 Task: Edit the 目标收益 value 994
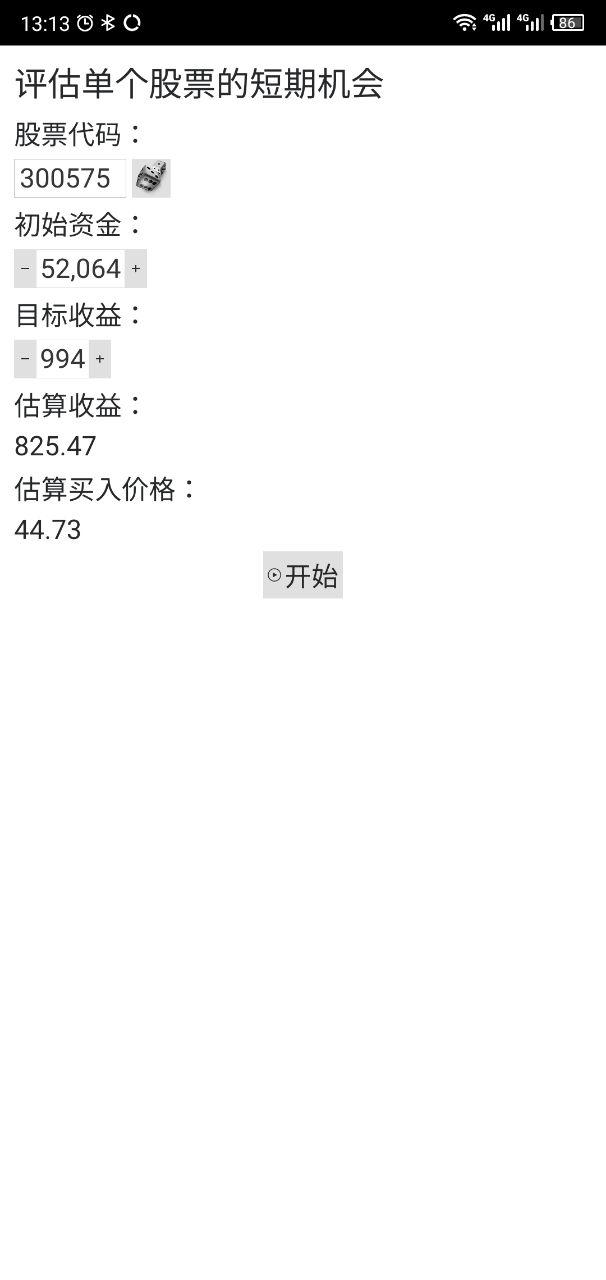[63, 359]
